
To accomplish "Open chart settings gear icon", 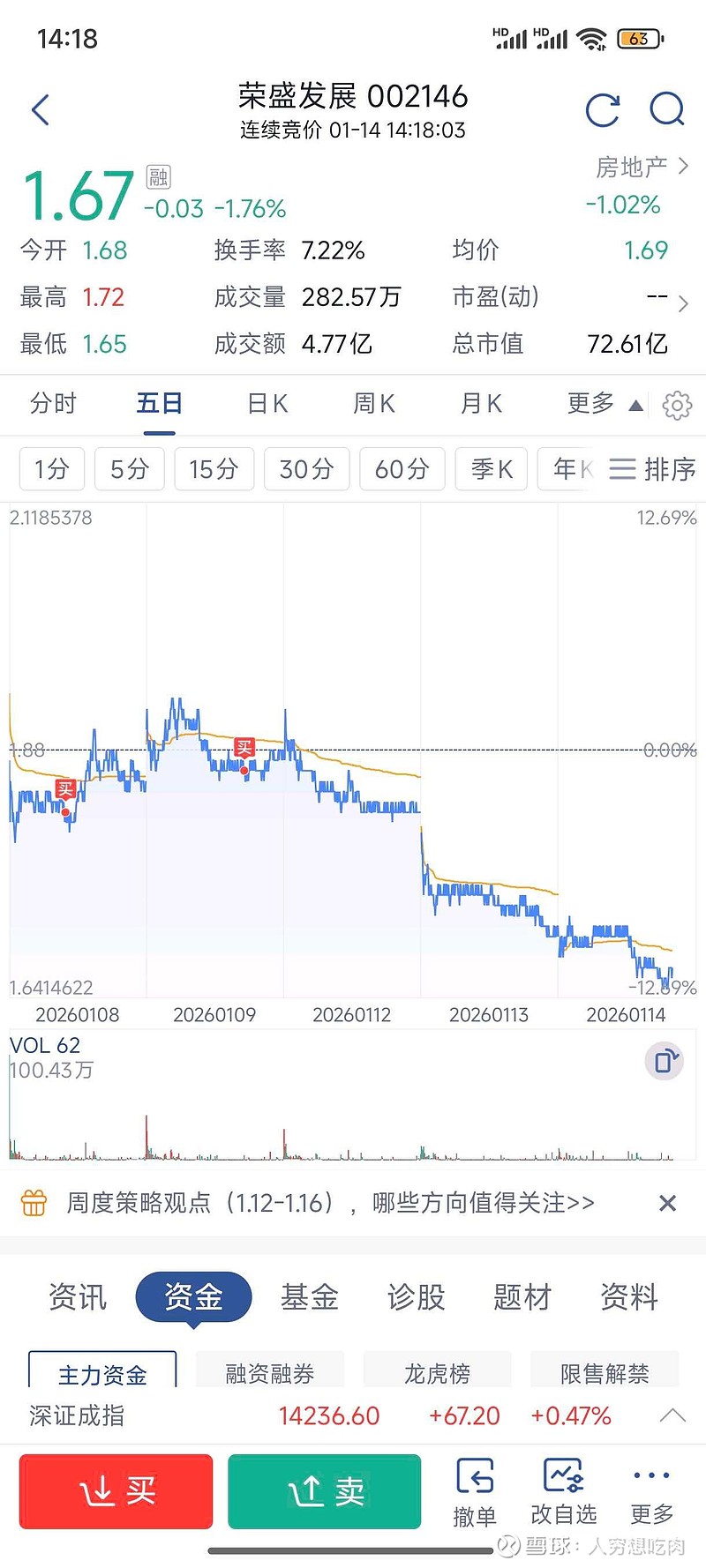I will coord(677,405).
